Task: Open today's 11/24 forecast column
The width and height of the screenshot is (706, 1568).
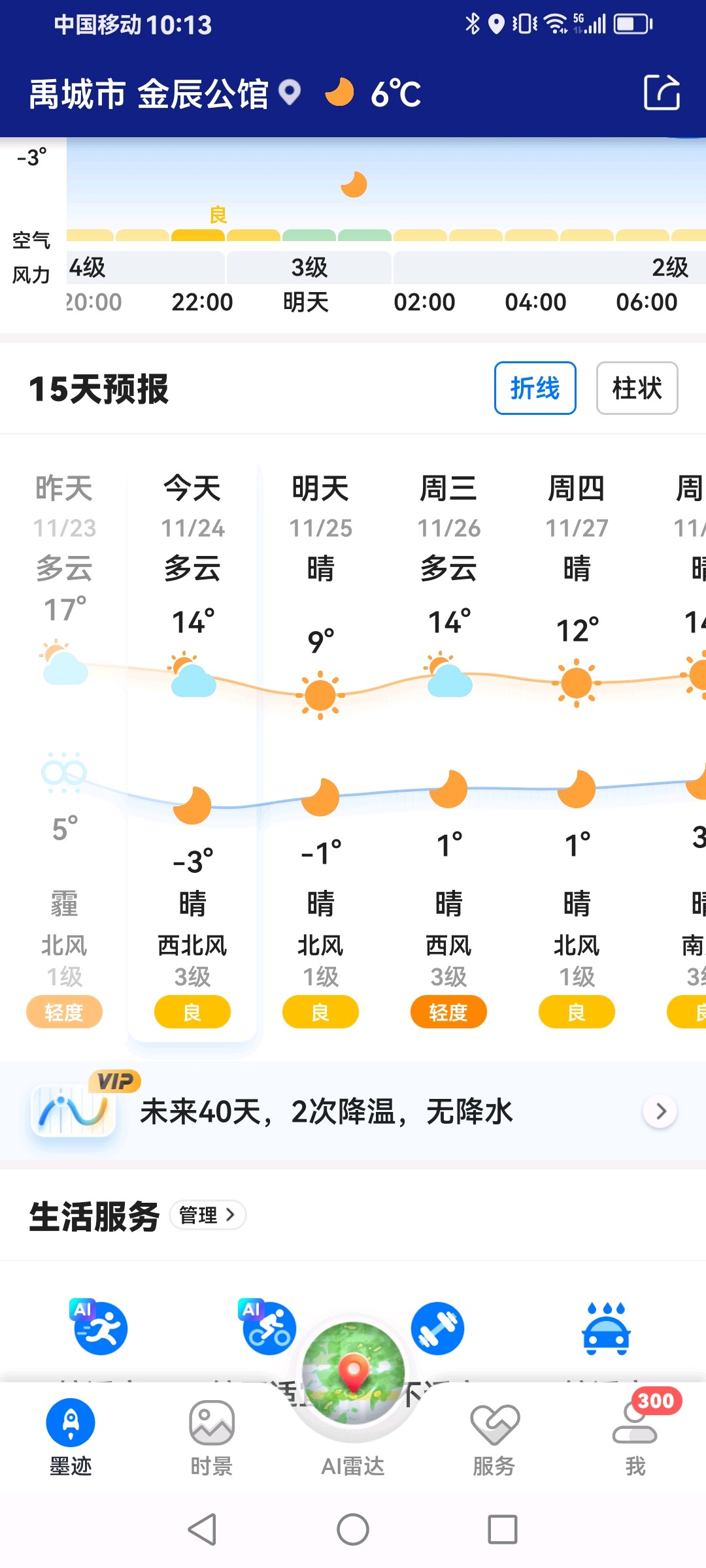Action: tap(192, 751)
